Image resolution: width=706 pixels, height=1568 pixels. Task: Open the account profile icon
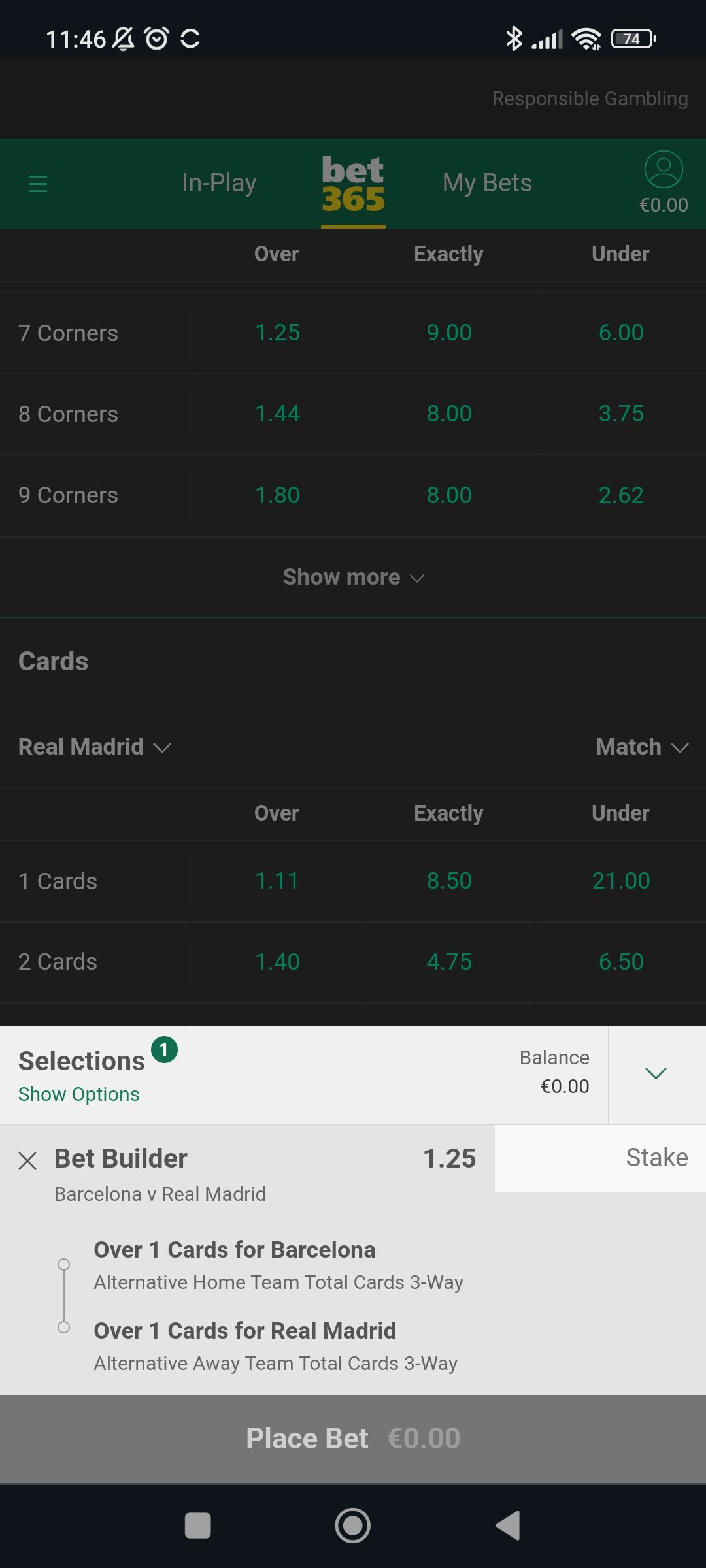[664, 169]
